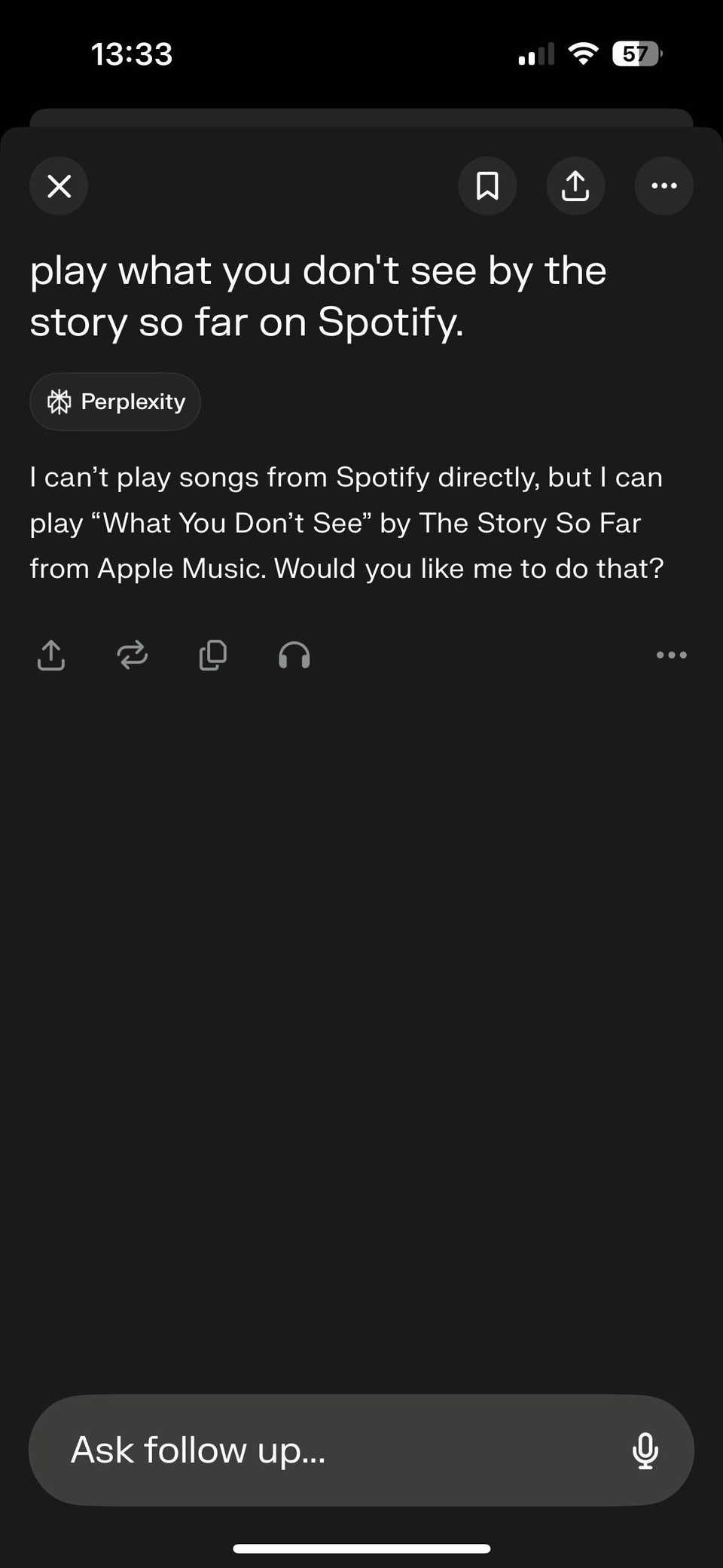The image size is (723, 1568).
Task: Tap the Wi-Fi status icon
Action: pos(584,53)
